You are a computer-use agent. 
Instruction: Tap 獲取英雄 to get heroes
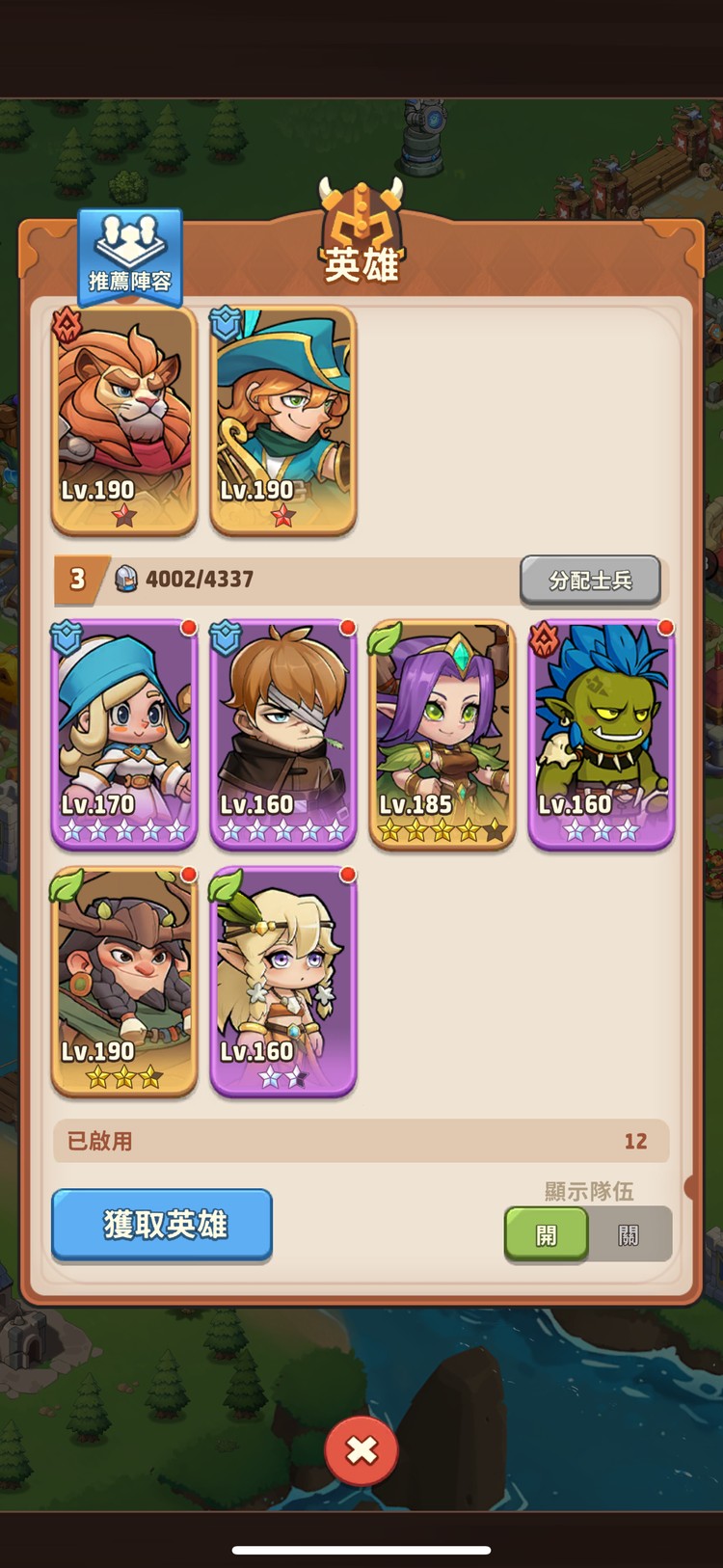(x=162, y=1225)
